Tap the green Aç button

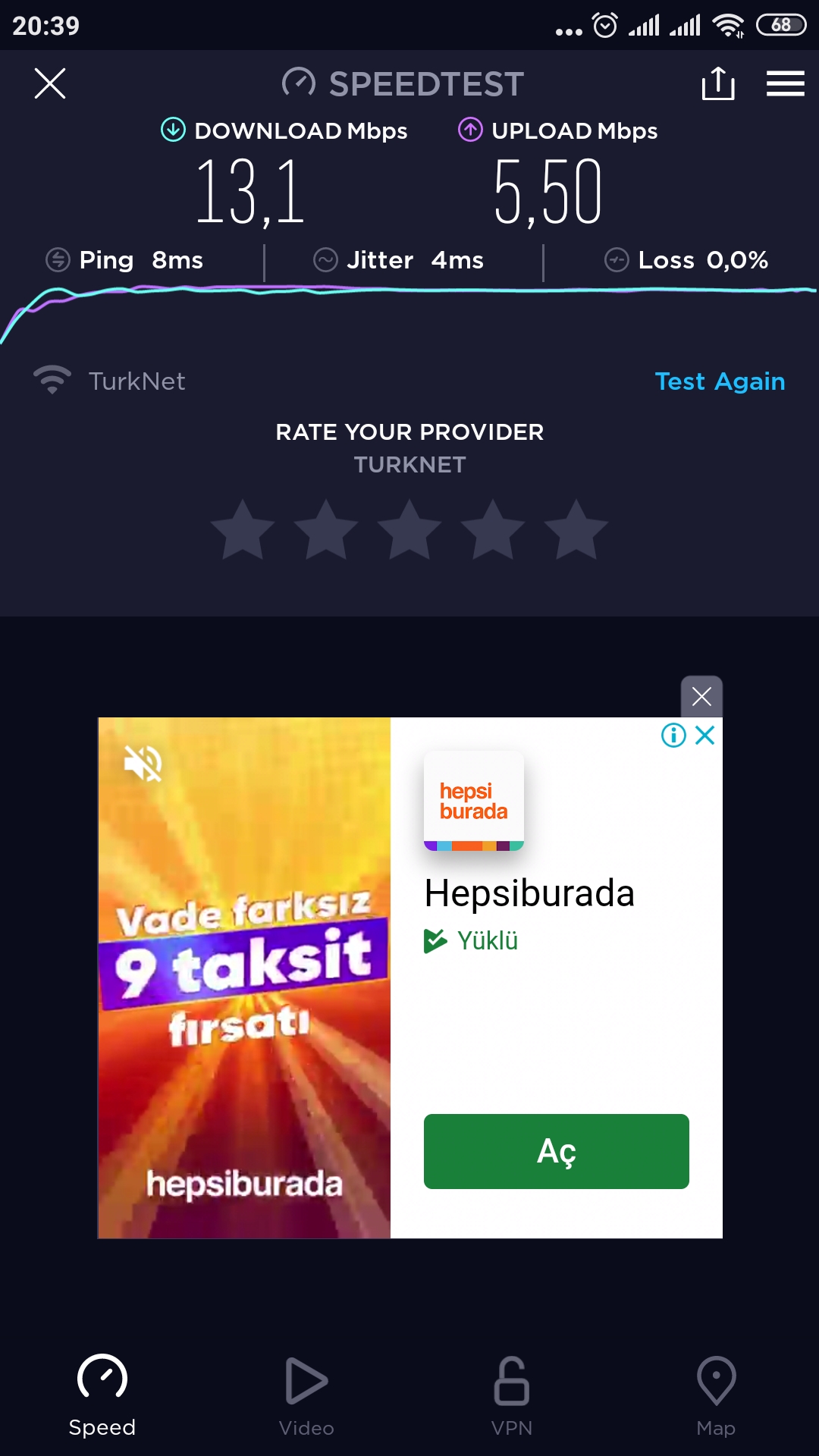click(x=556, y=1151)
